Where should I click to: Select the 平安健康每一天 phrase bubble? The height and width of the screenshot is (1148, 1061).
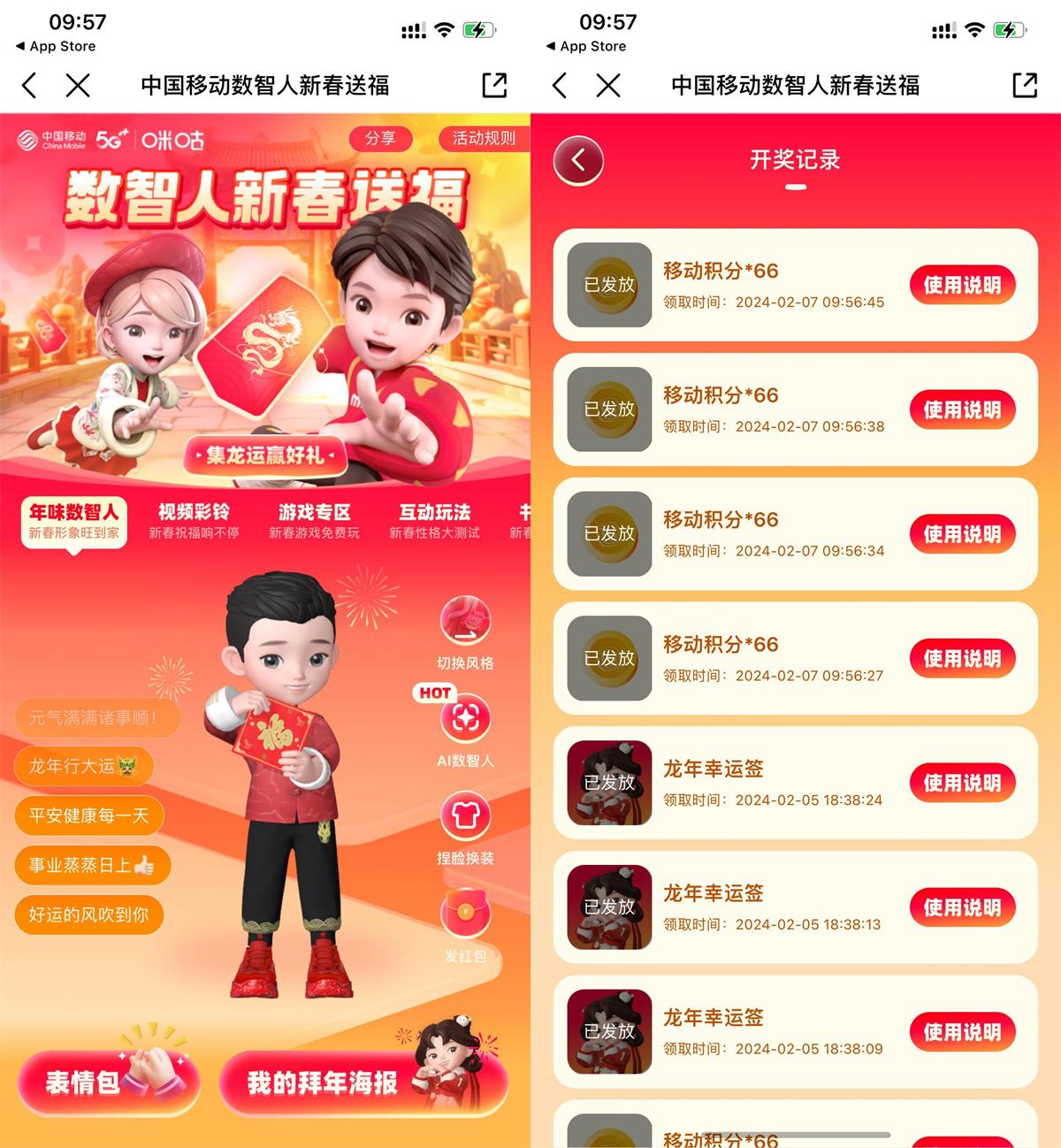(88, 815)
